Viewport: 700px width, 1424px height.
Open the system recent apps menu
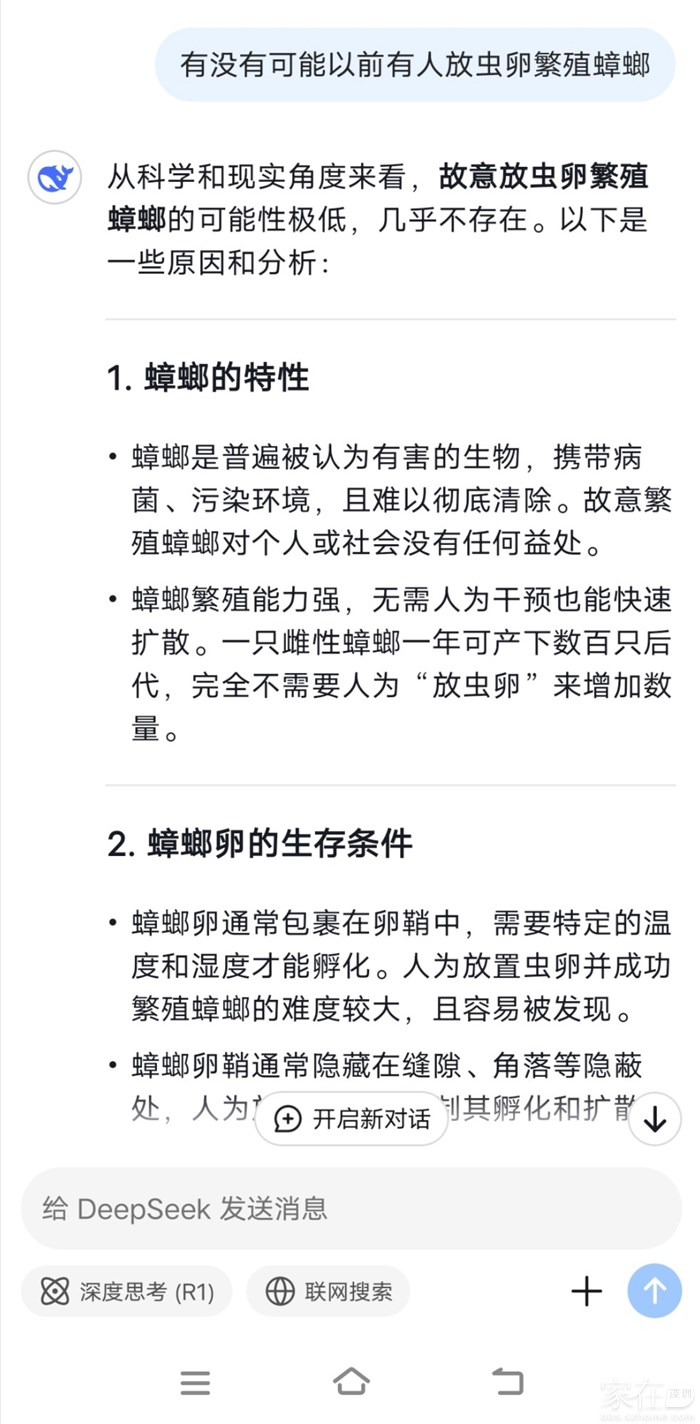(195, 1382)
